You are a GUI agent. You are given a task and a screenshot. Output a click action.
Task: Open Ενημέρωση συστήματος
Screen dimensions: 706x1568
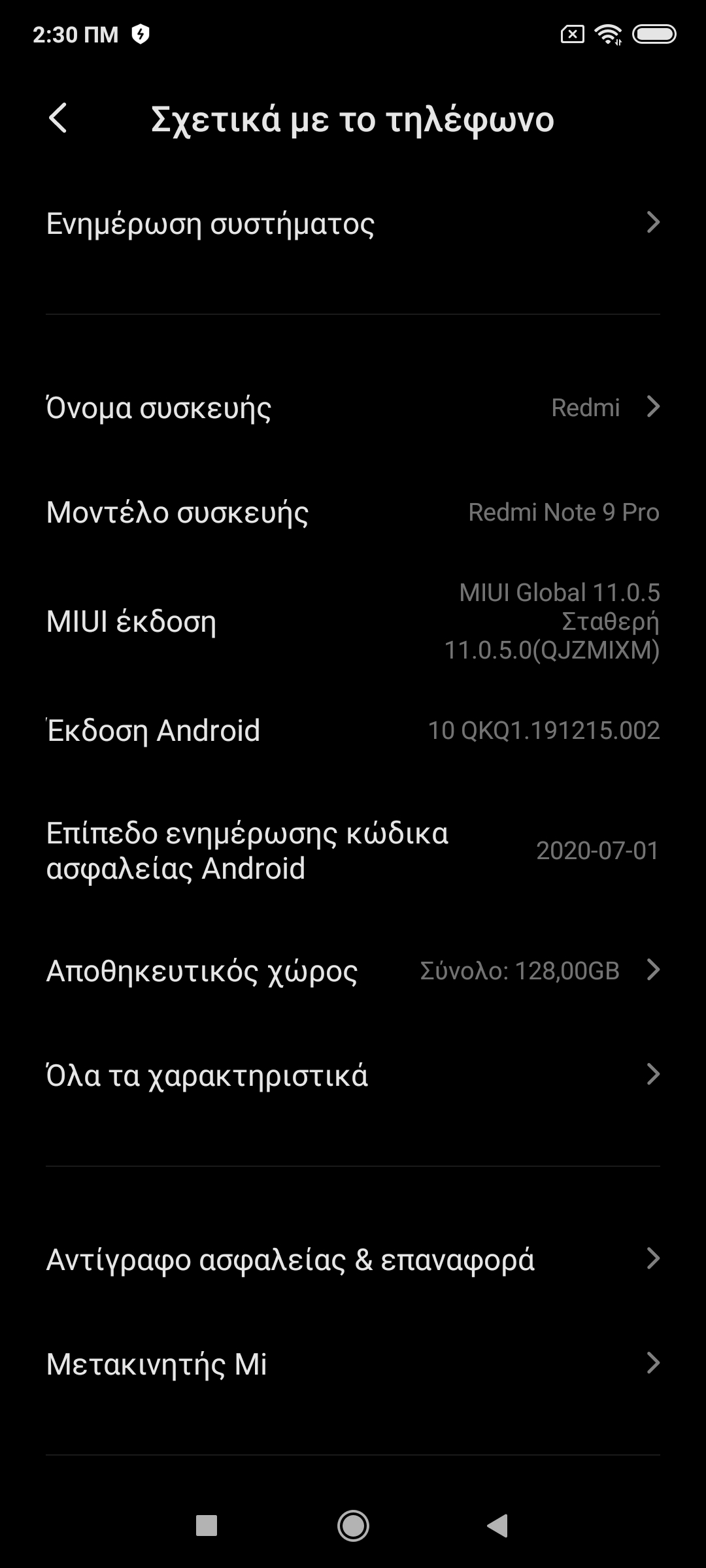coord(353,223)
